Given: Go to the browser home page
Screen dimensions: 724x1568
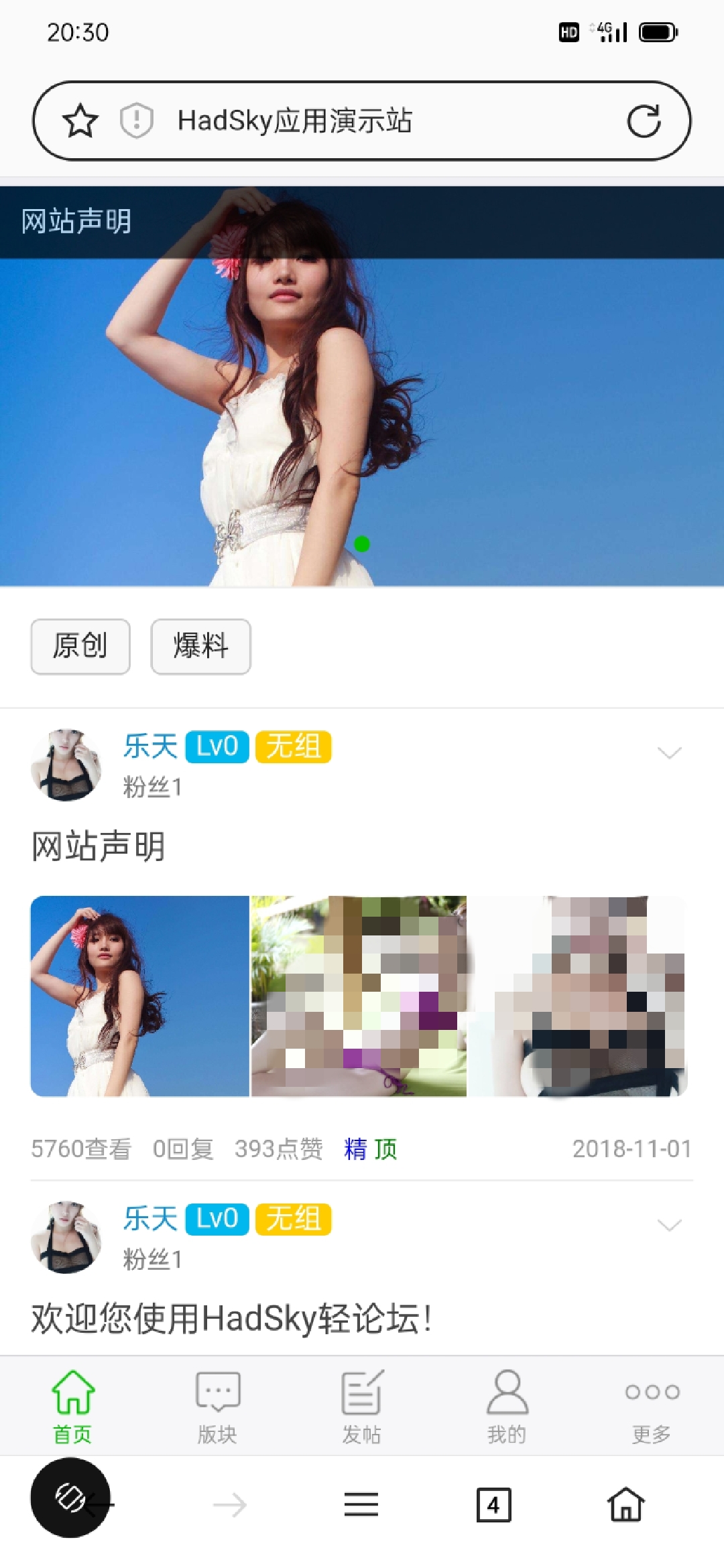Looking at the screenshot, I should coord(626,1504).
